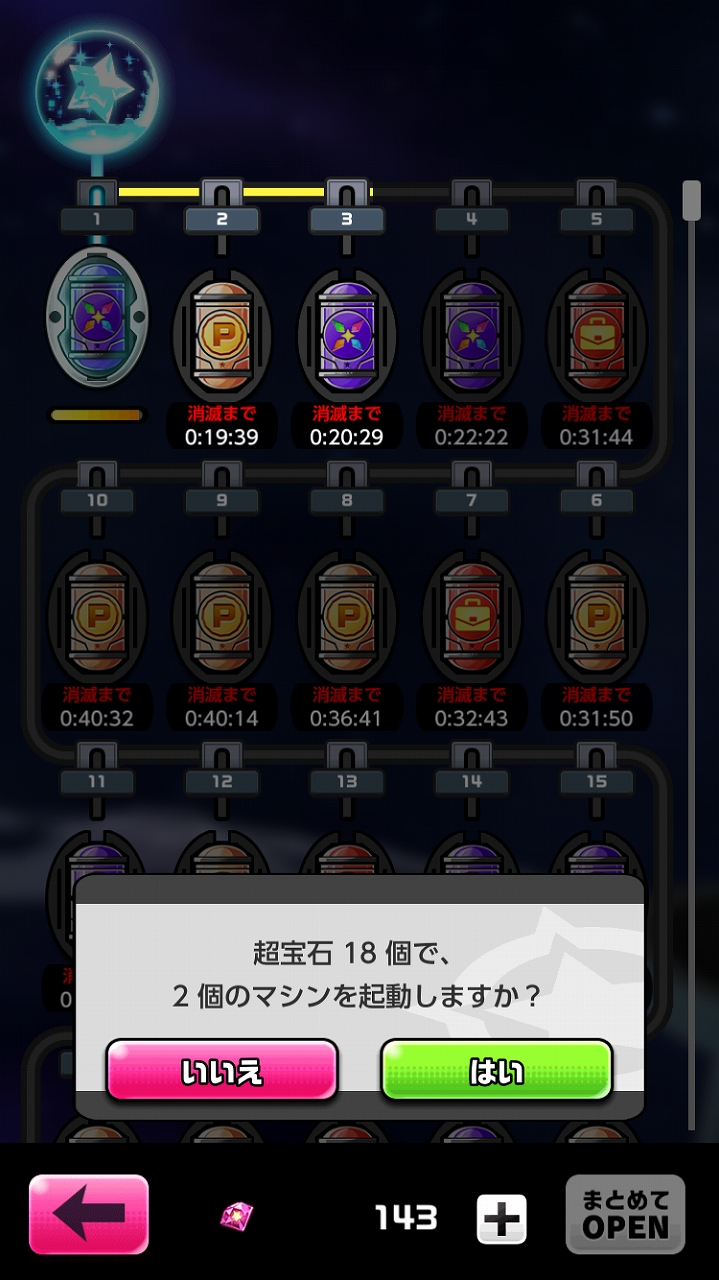The height and width of the screenshot is (1280, 719).
Task: Select capsule machine with 0:22:22 timer
Action: point(472,335)
